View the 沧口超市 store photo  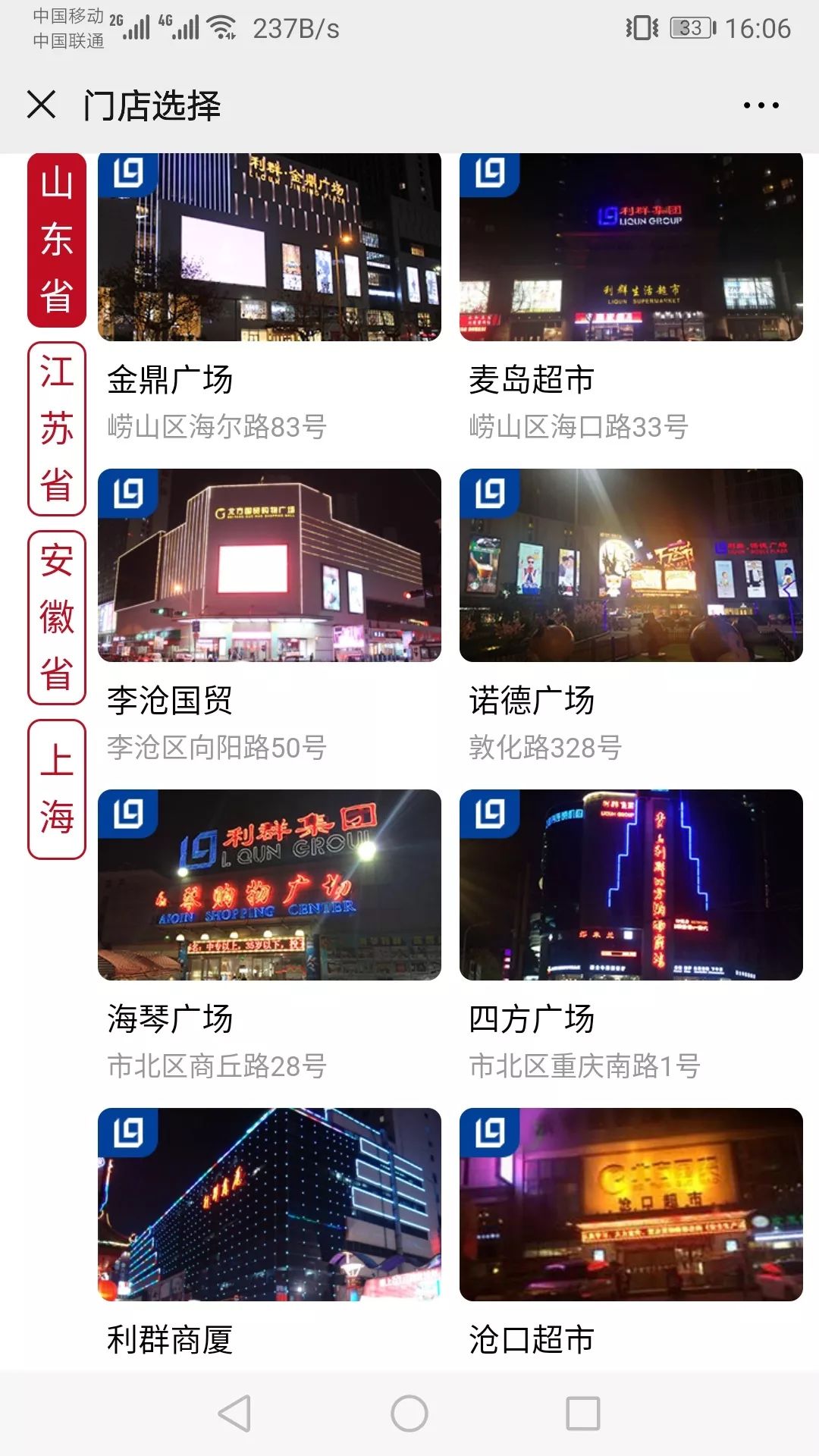click(629, 1206)
